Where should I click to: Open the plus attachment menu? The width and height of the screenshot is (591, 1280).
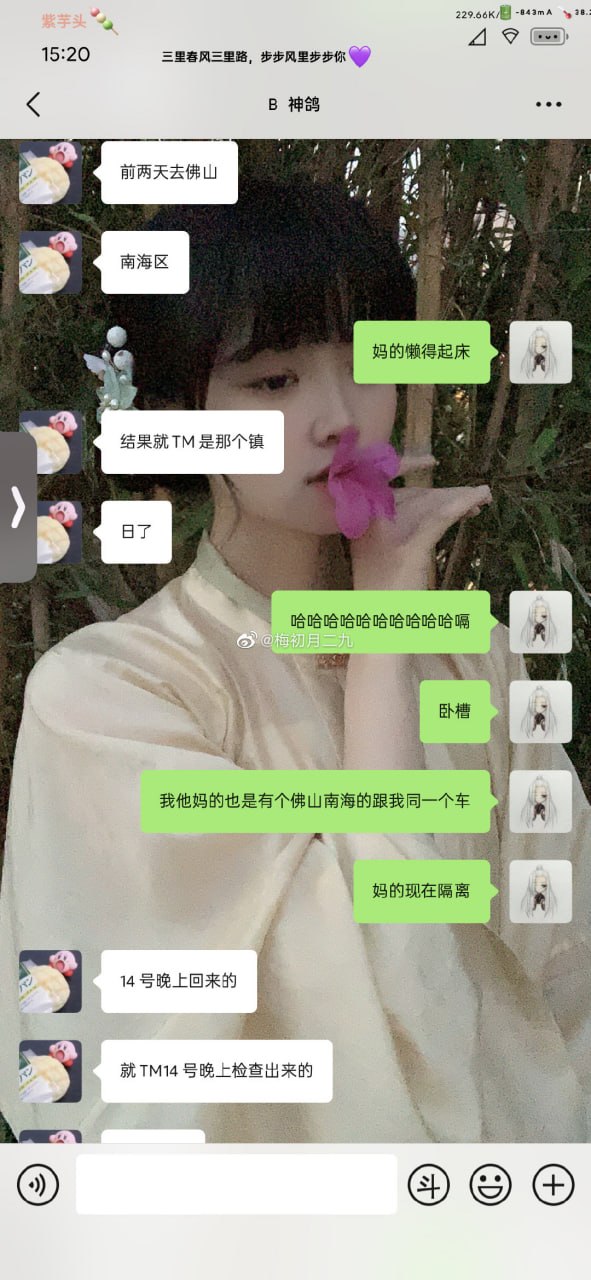(553, 1185)
